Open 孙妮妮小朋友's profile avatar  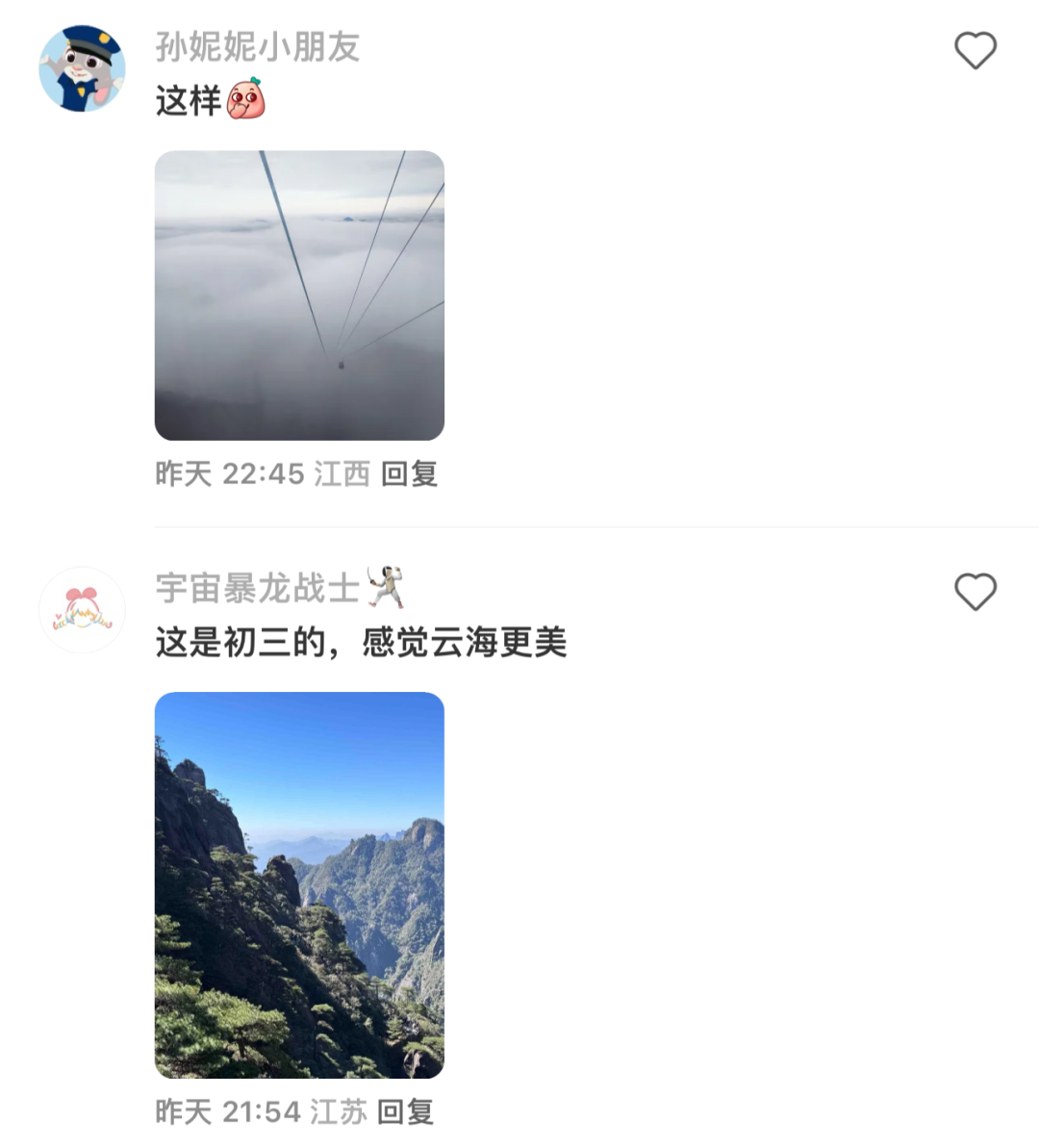(x=82, y=68)
